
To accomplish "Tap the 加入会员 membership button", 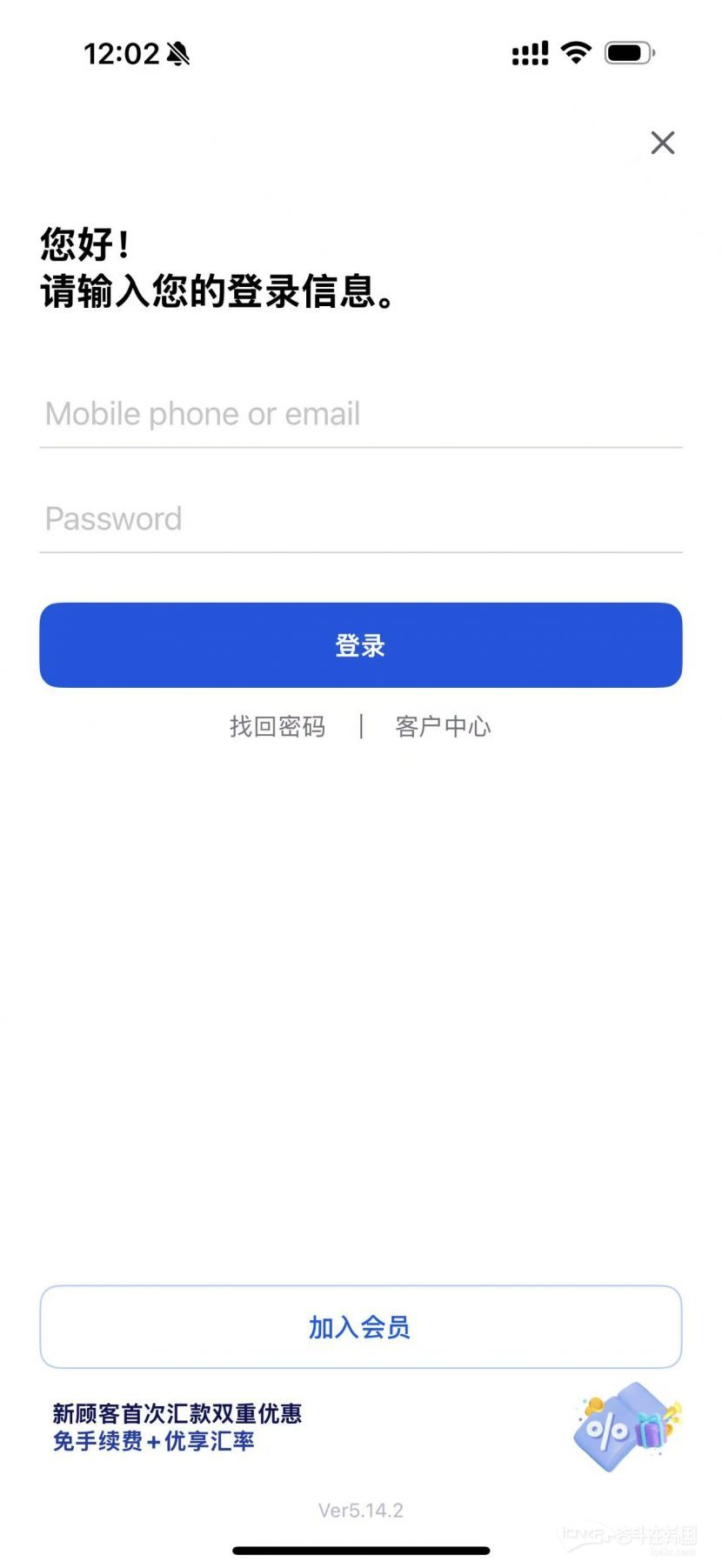I will pos(360,1326).
